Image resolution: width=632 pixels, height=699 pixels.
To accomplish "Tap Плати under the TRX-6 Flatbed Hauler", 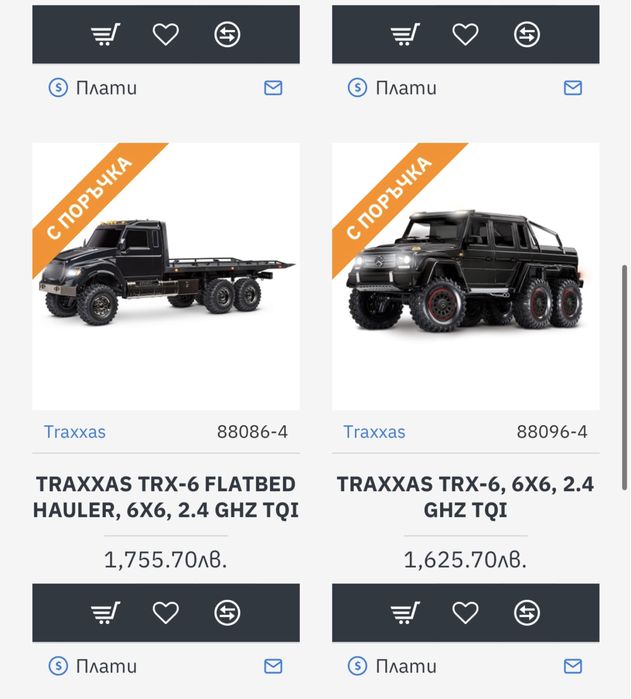I will [93, 666].
